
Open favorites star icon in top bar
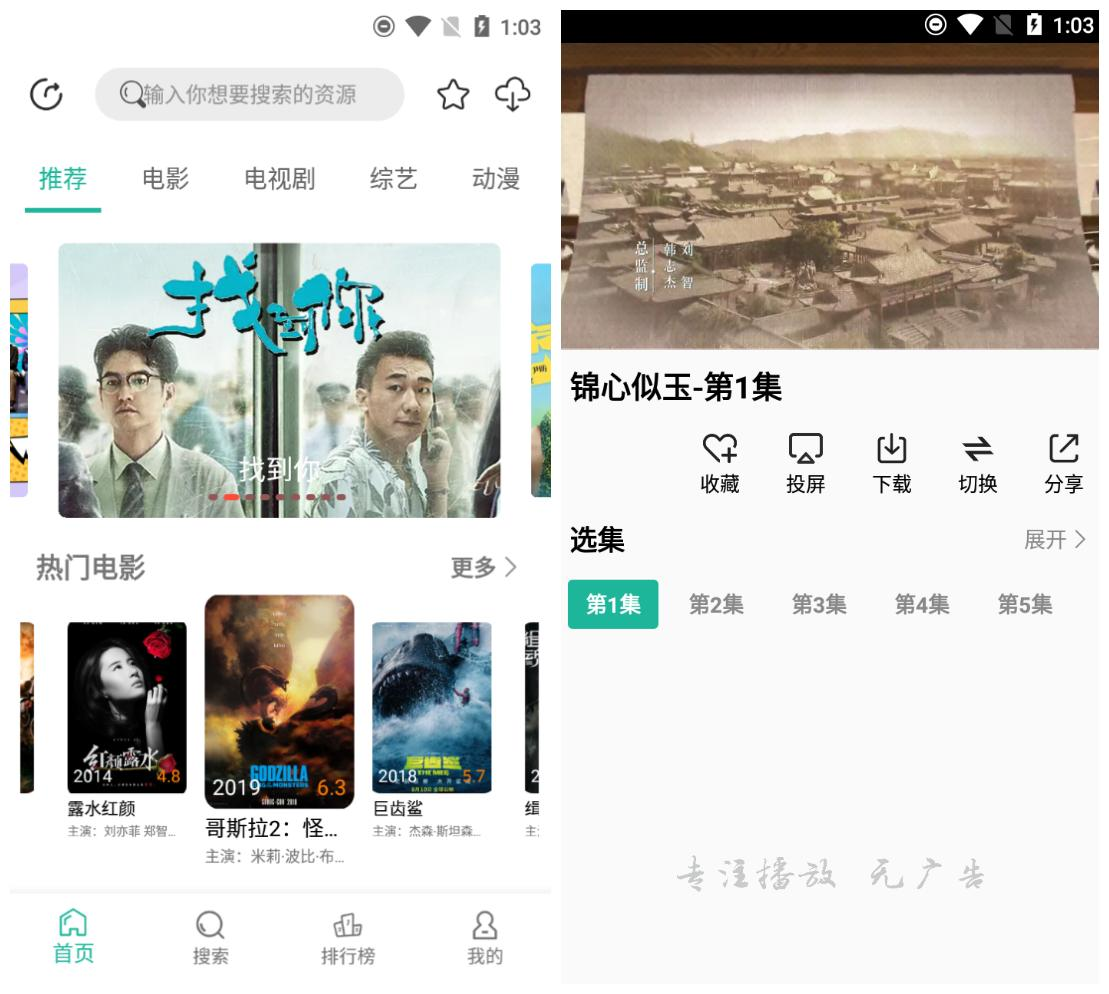pyautogui.click(x=453, y=95)
